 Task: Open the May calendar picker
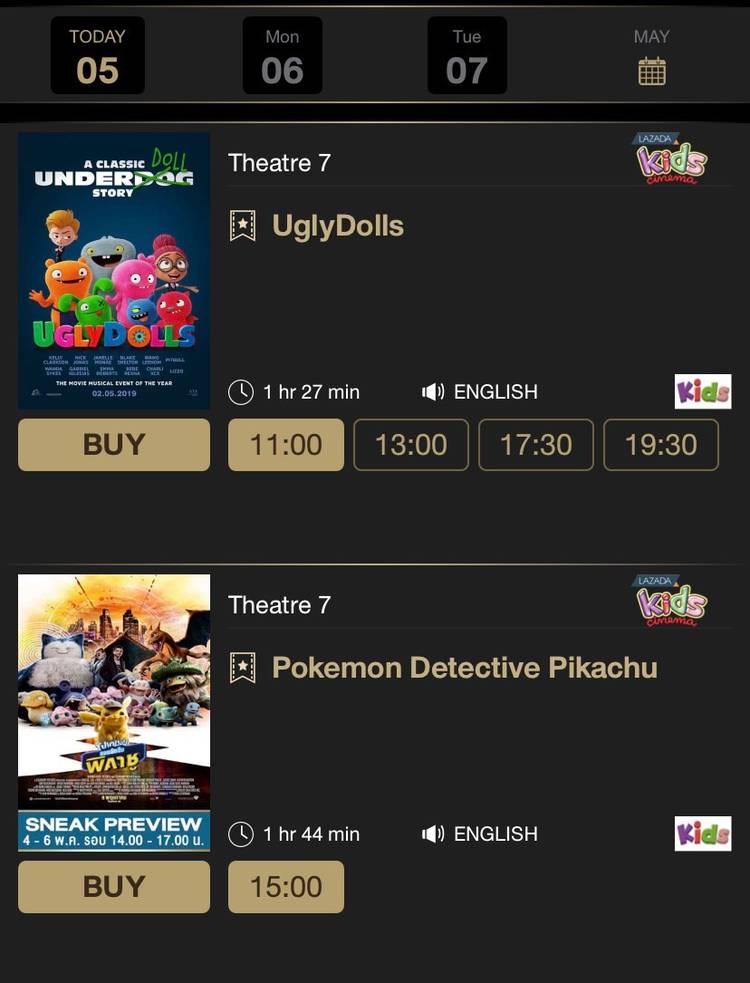tap(651, 58)
